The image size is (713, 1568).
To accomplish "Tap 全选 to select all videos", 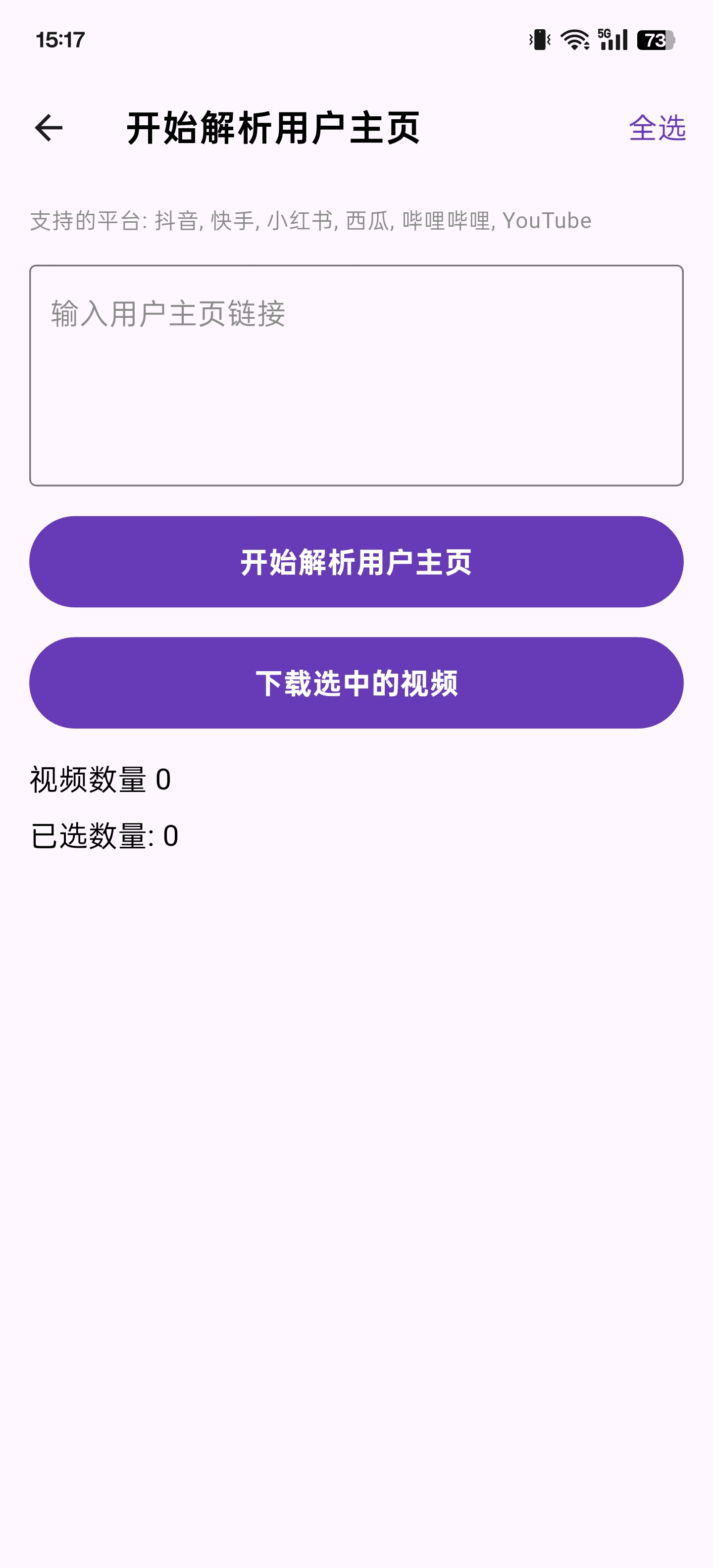I will point(657,128).
